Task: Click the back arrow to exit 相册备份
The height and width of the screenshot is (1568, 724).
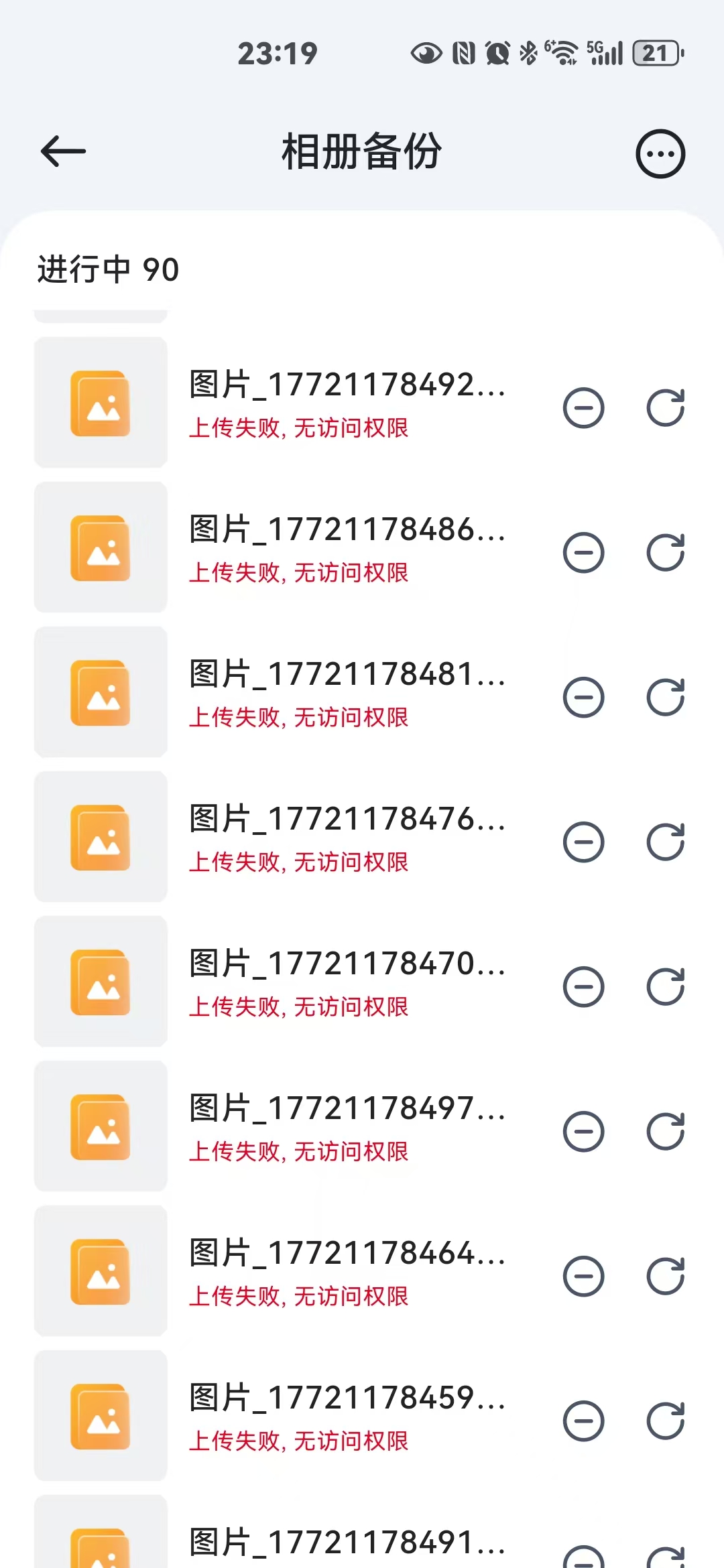Action: [62, 152]
